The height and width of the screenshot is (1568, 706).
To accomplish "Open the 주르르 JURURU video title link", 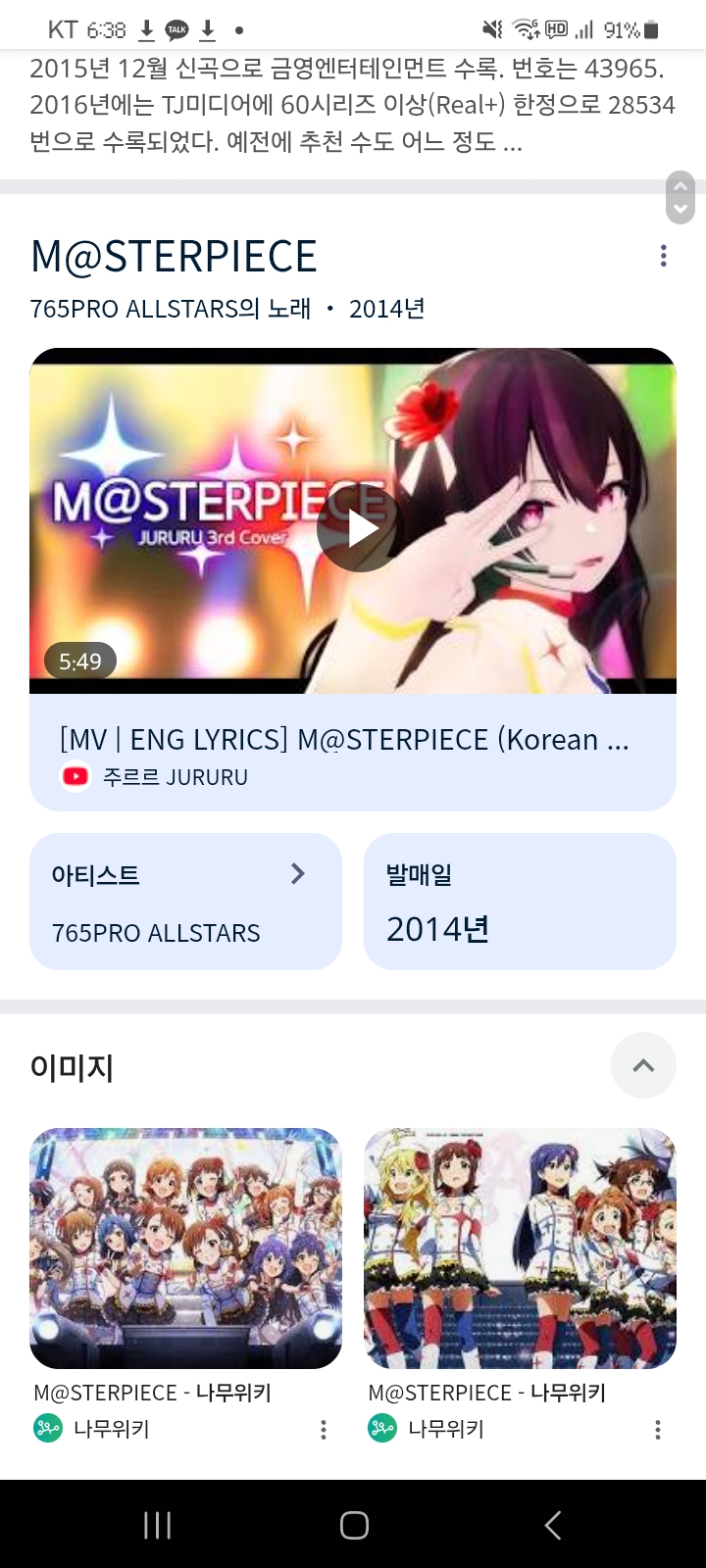I will (x=353, y=753).
